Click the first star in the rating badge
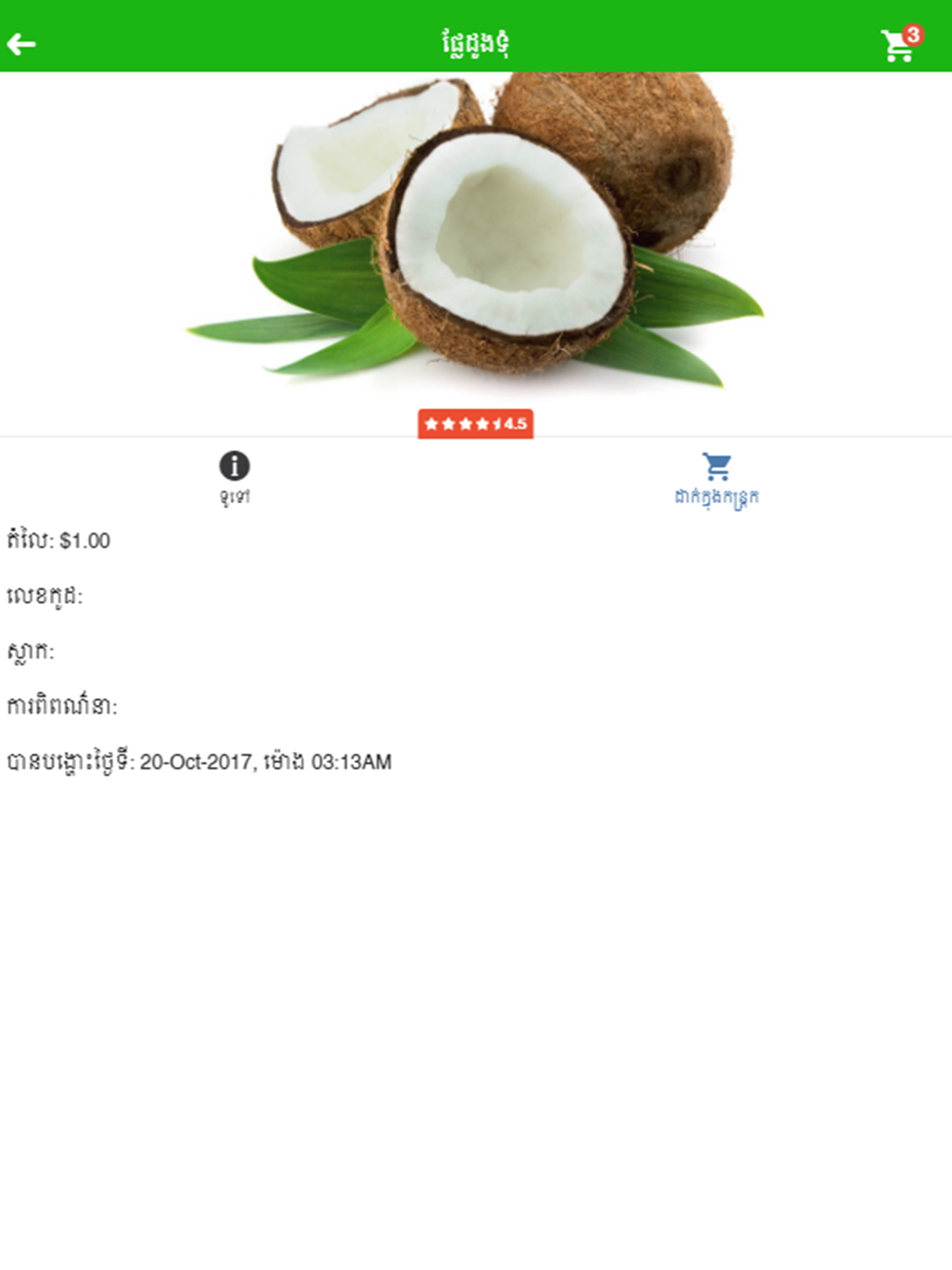 point(432,423)
